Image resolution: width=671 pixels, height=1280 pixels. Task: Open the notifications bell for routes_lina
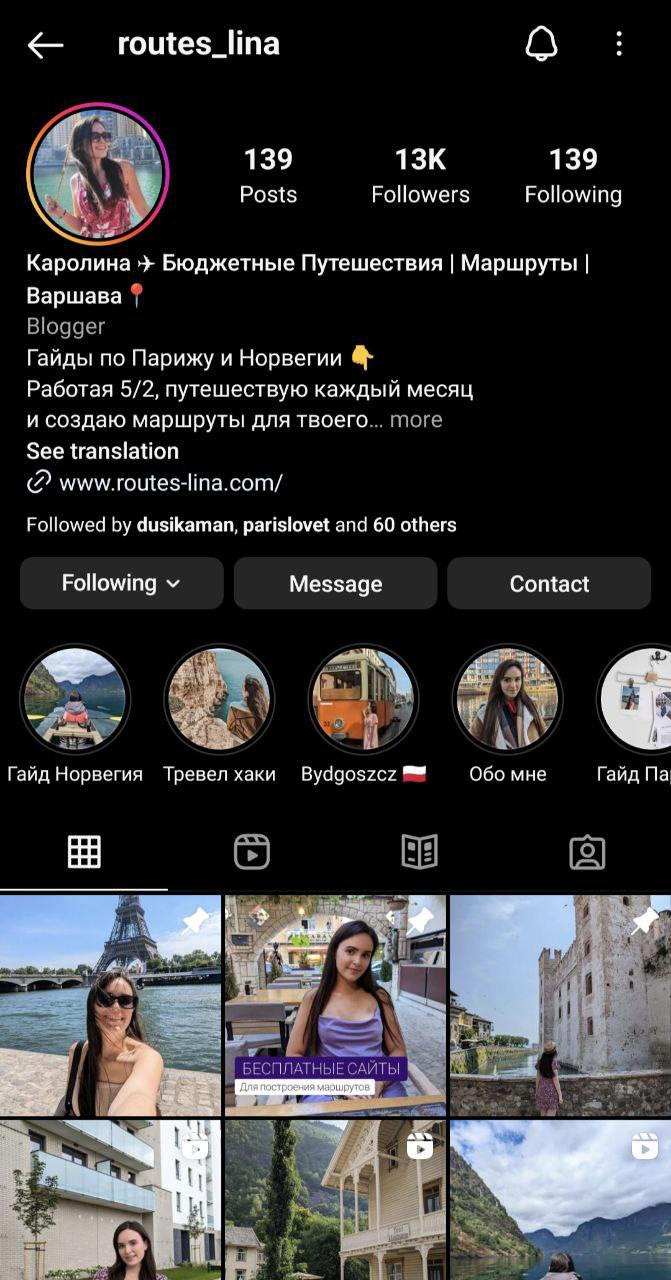coord(541,44)
